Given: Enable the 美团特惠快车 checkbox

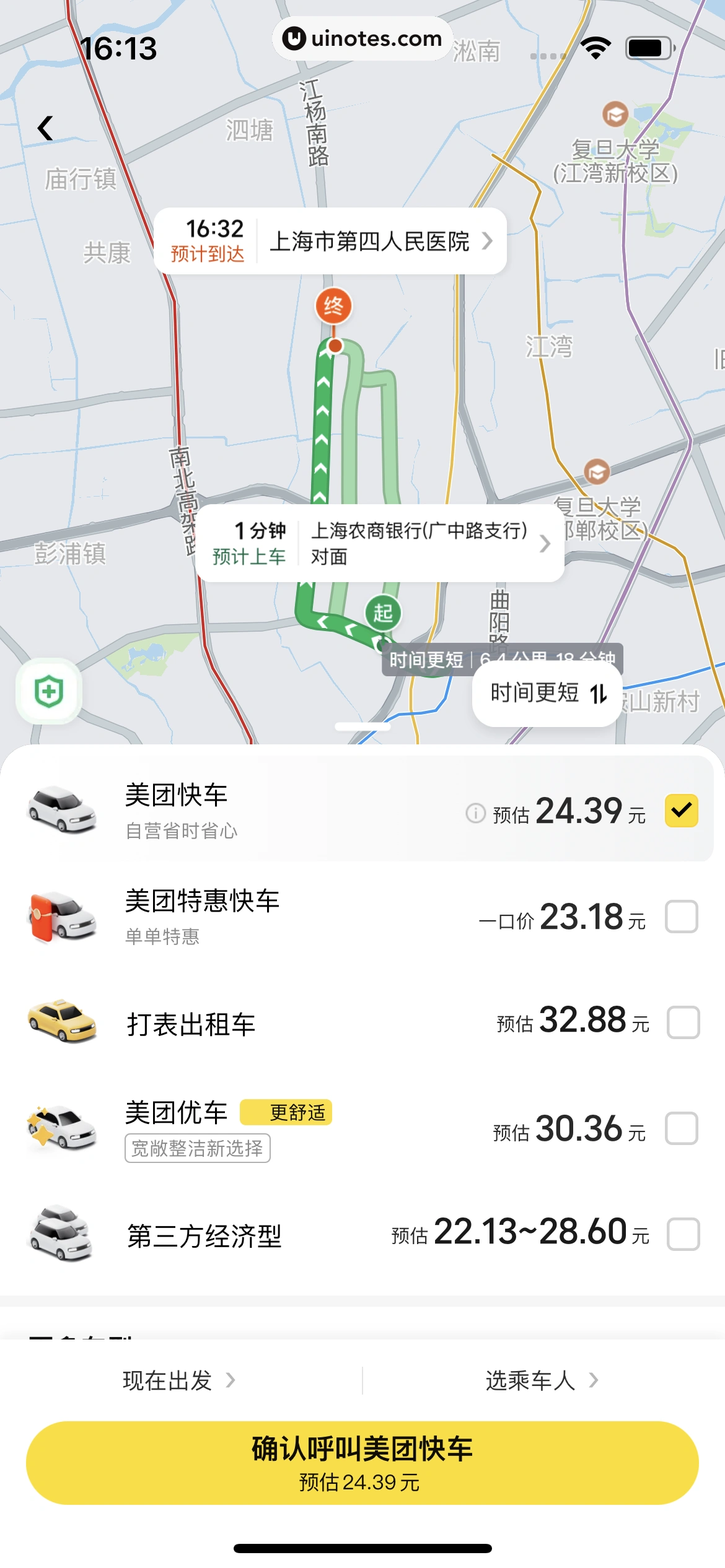Looking at the screenshot, I should [x=682, y=918].
